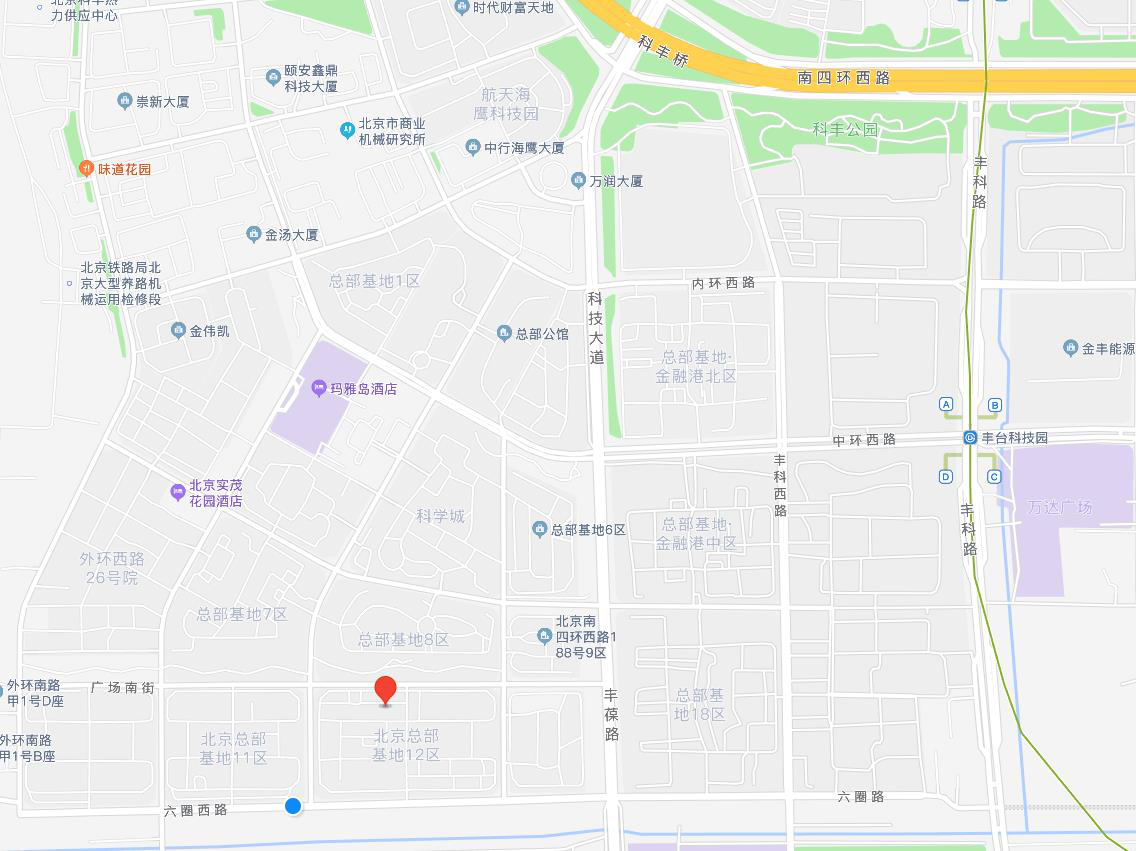Viewport: 1136px width, 851px height.
Task: Tap the 总部基地6区 marker
Action: [x=540, y=529]
